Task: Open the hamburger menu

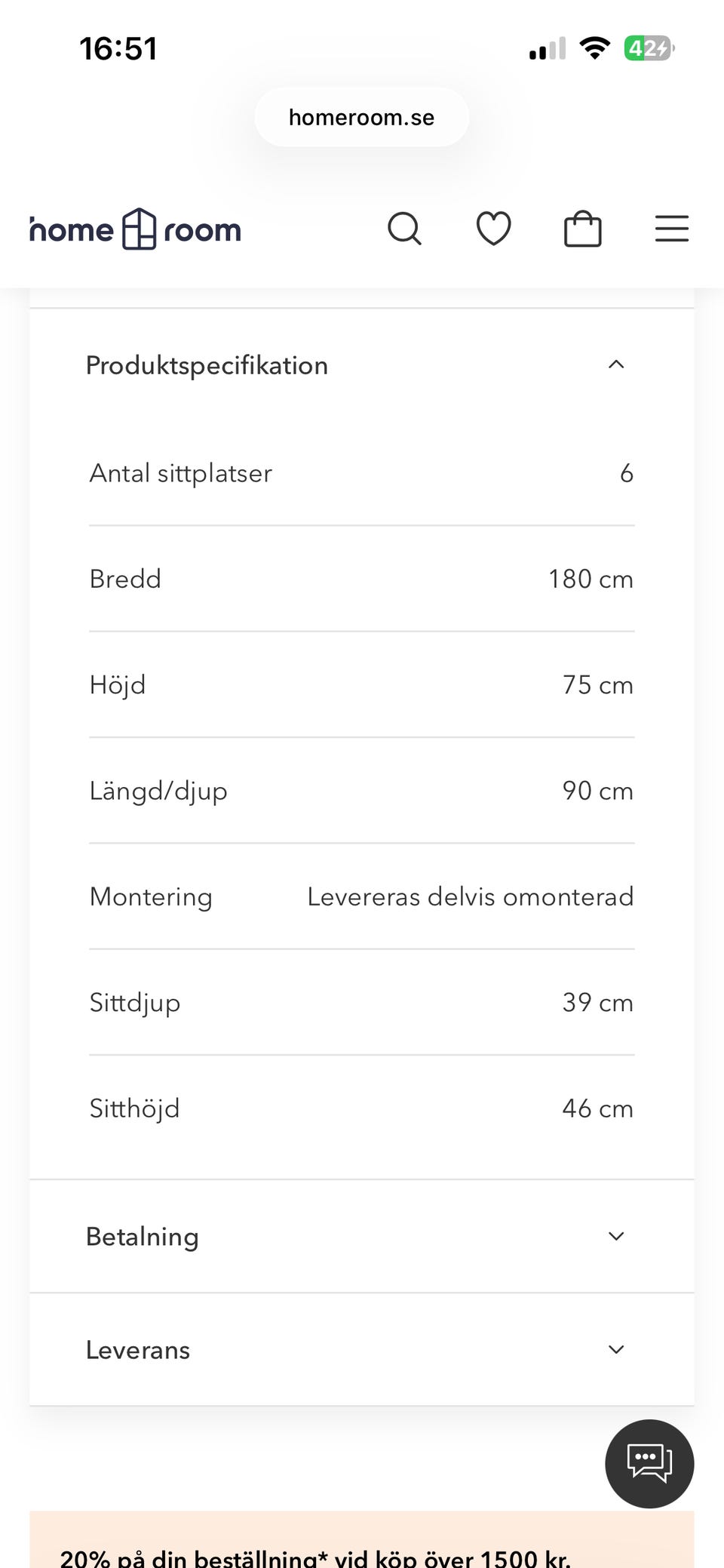Action: point(671,229)
